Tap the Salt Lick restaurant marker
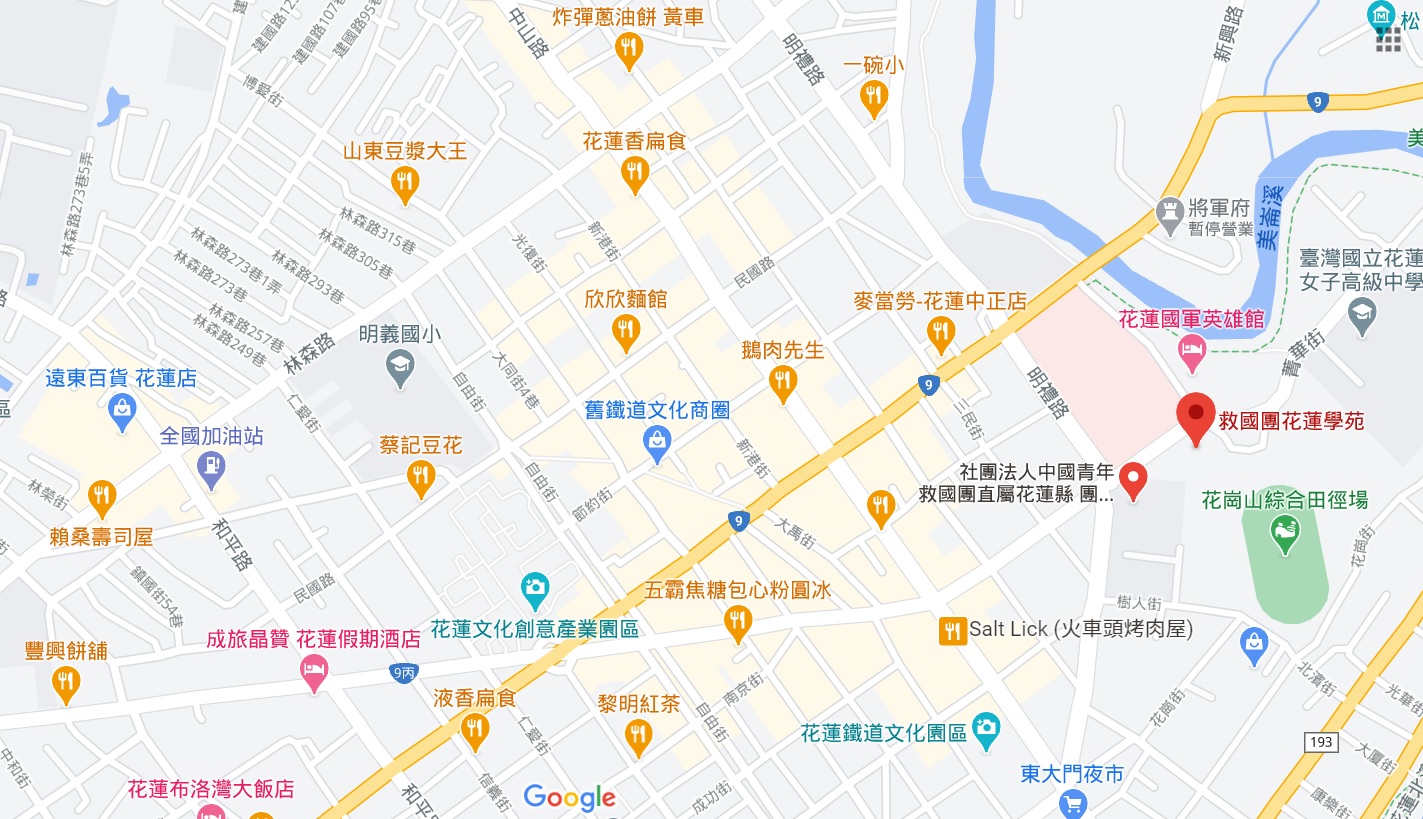The image size is (1423, 819). [952, 630]
